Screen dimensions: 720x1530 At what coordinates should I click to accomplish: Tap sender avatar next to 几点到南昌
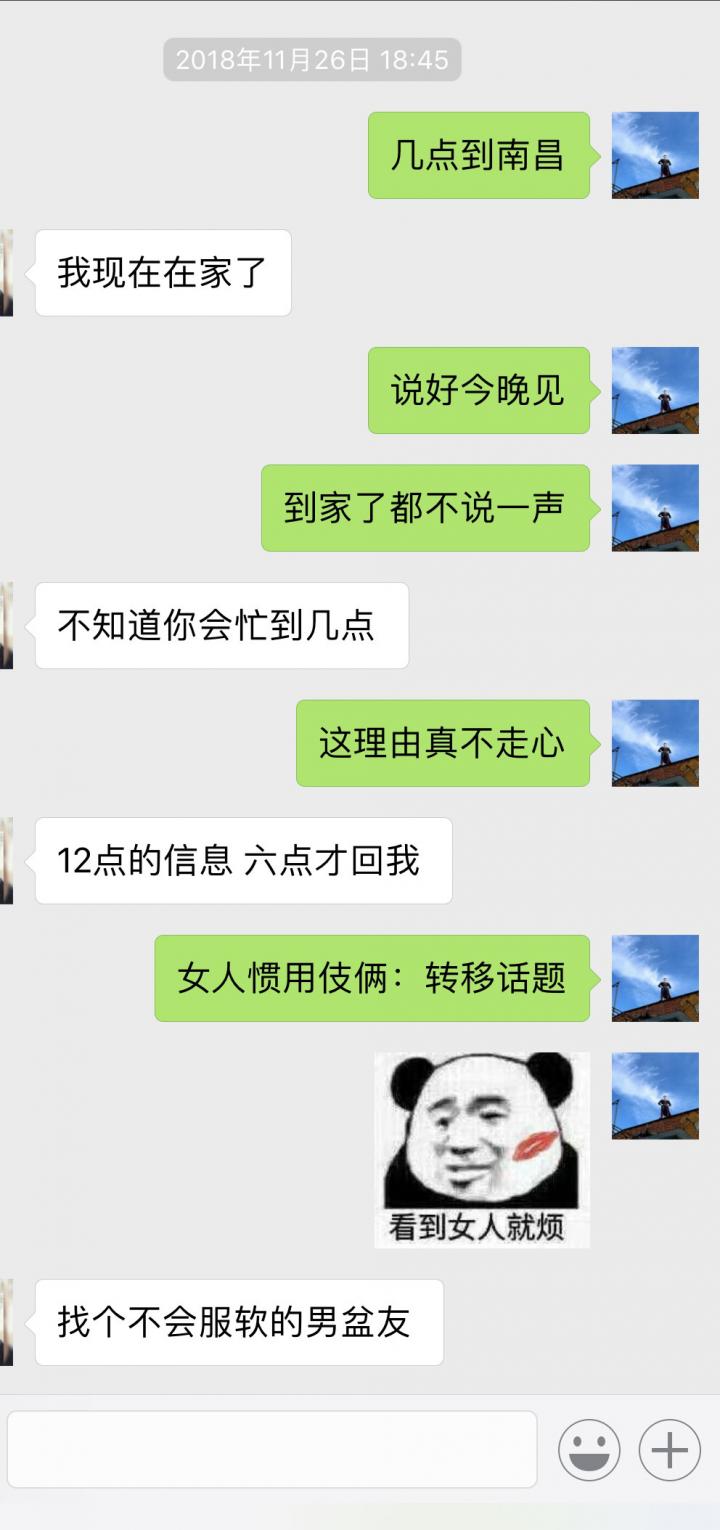coord(655,155)
